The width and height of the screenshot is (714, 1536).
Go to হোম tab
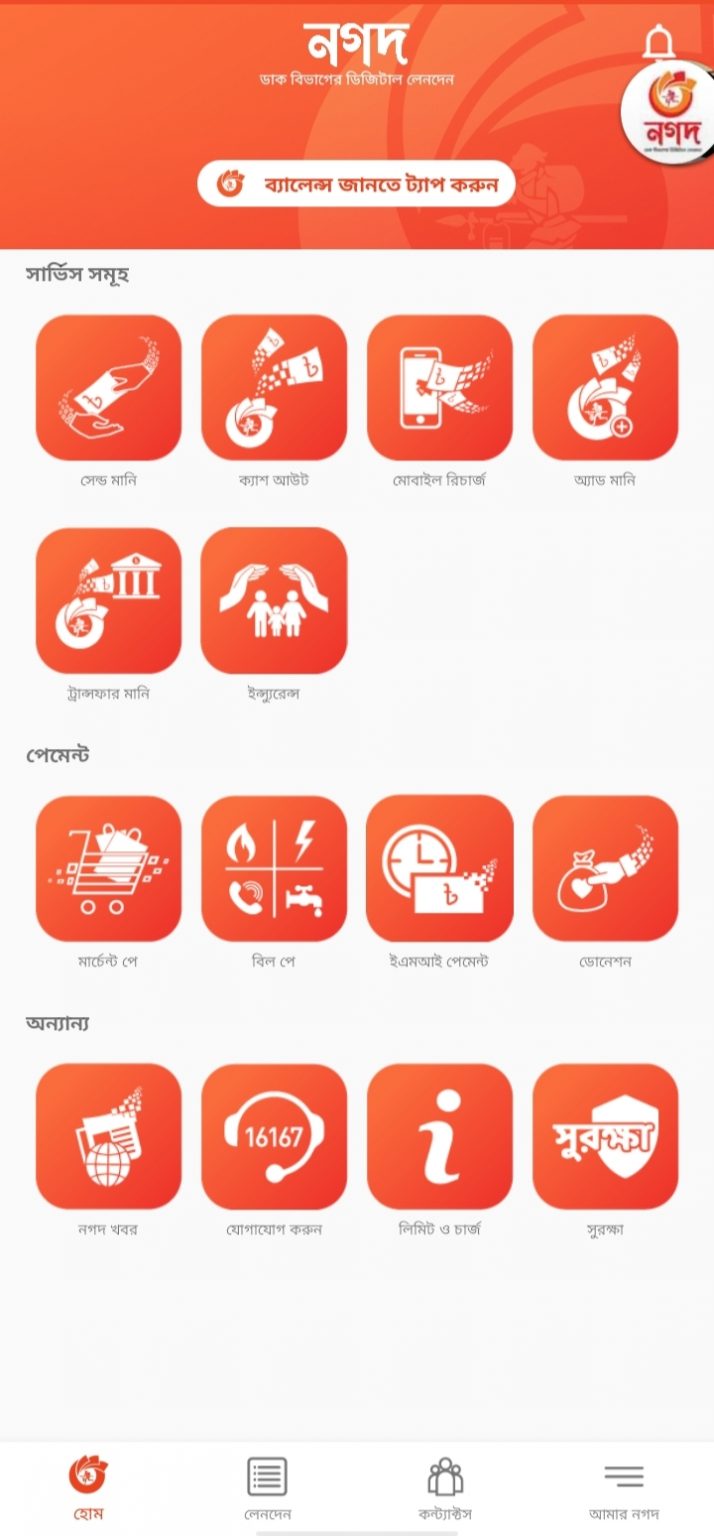pyautogui.click(x=89, y=1488)
